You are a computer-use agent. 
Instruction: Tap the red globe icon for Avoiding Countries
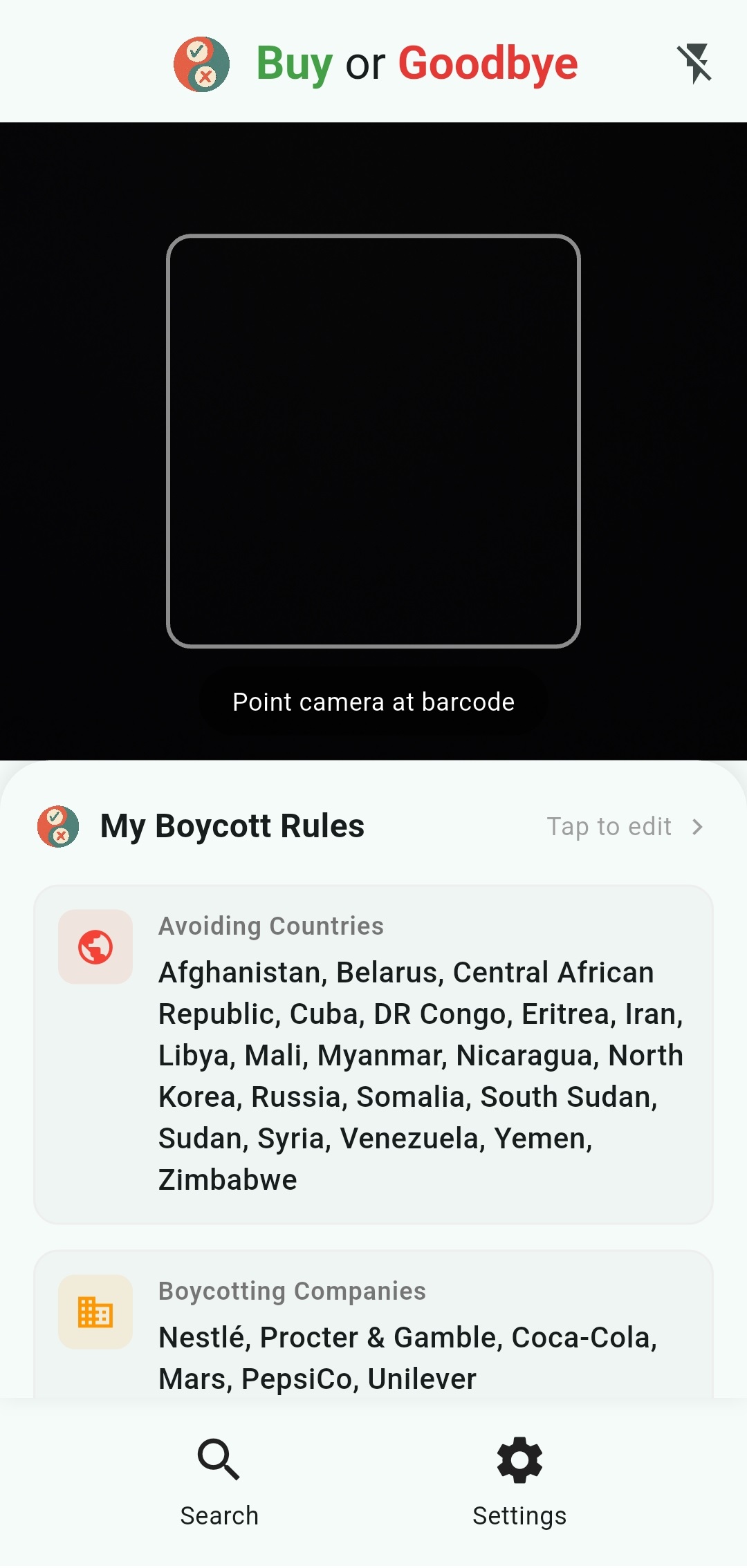click(x=95, y=946)
